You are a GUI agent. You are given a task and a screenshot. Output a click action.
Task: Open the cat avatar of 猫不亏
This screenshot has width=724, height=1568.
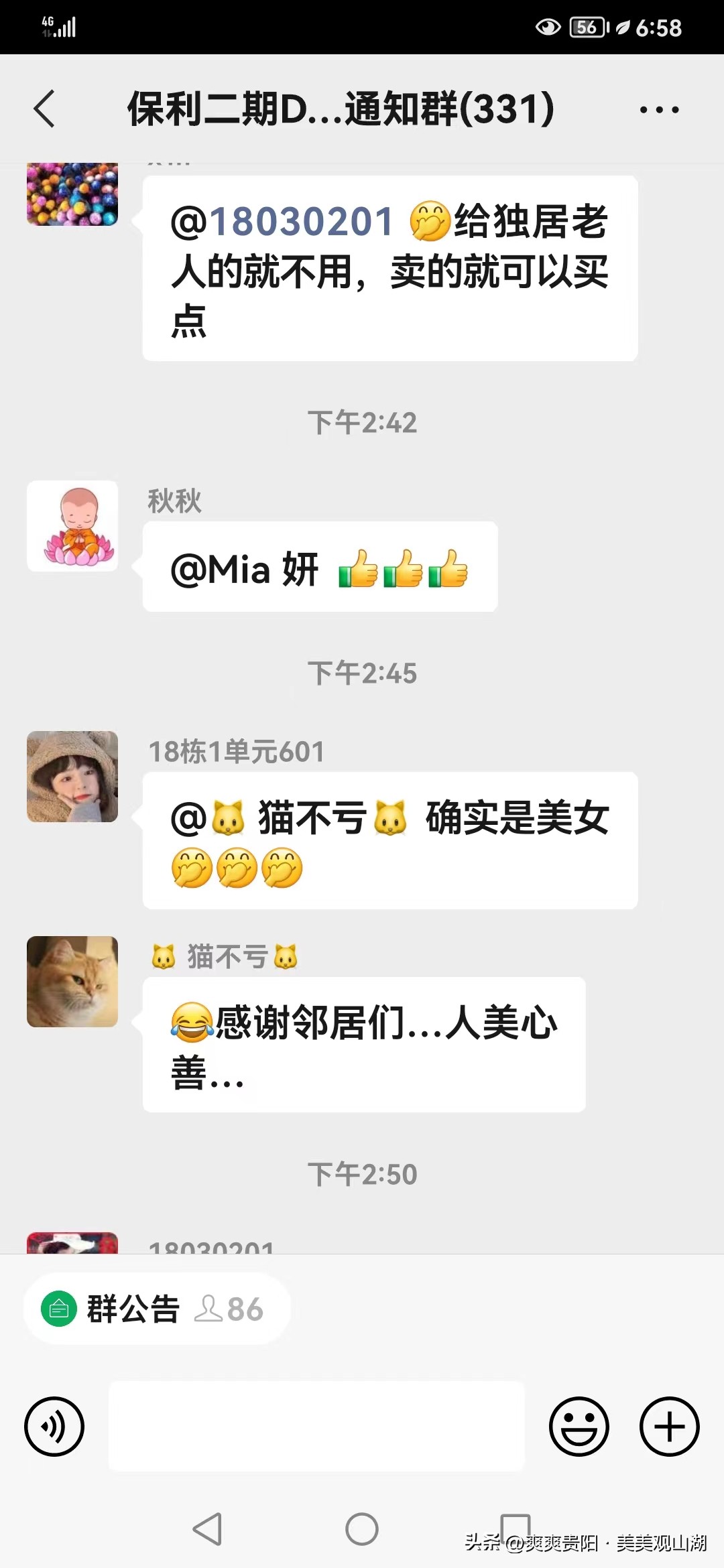tap(72, 982)
